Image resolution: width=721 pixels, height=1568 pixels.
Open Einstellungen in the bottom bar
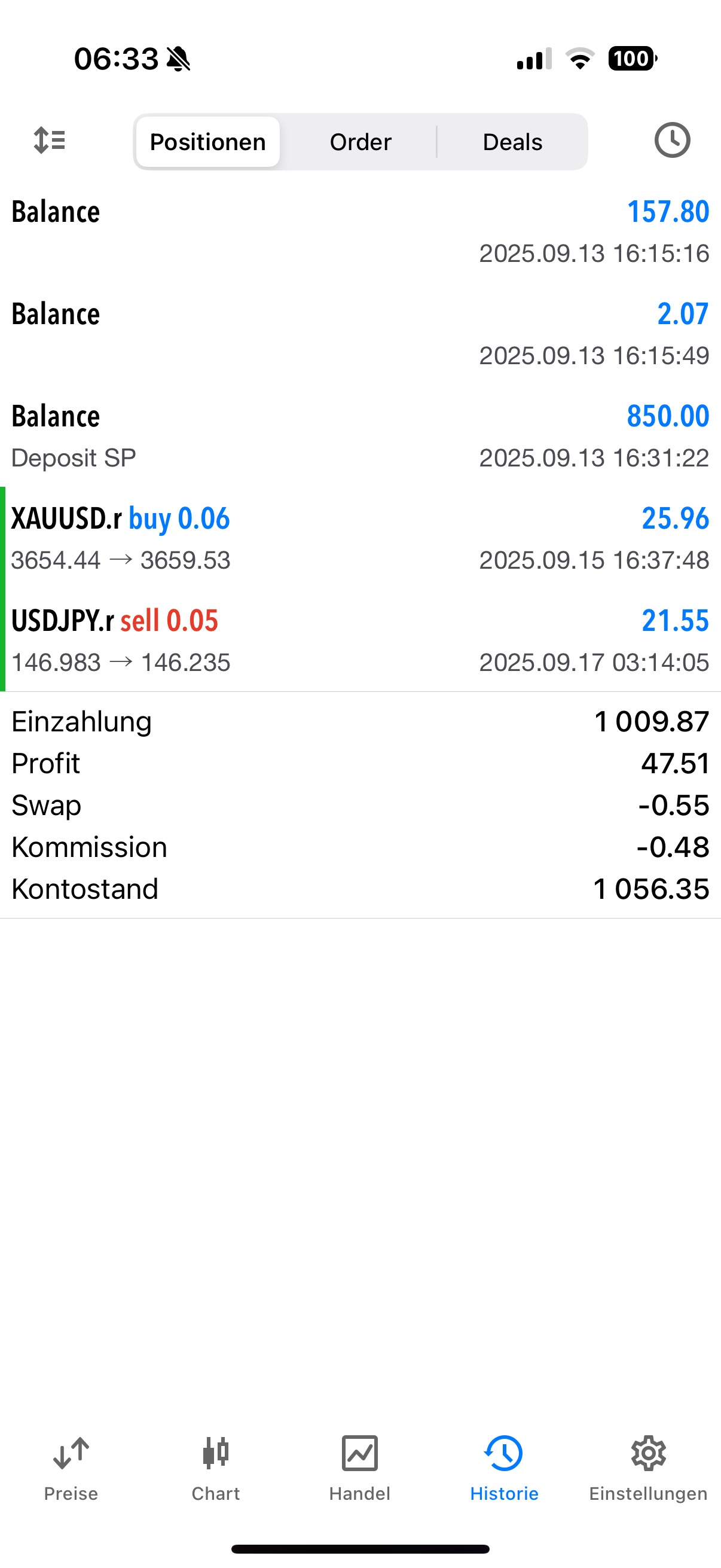[648, 1468]
